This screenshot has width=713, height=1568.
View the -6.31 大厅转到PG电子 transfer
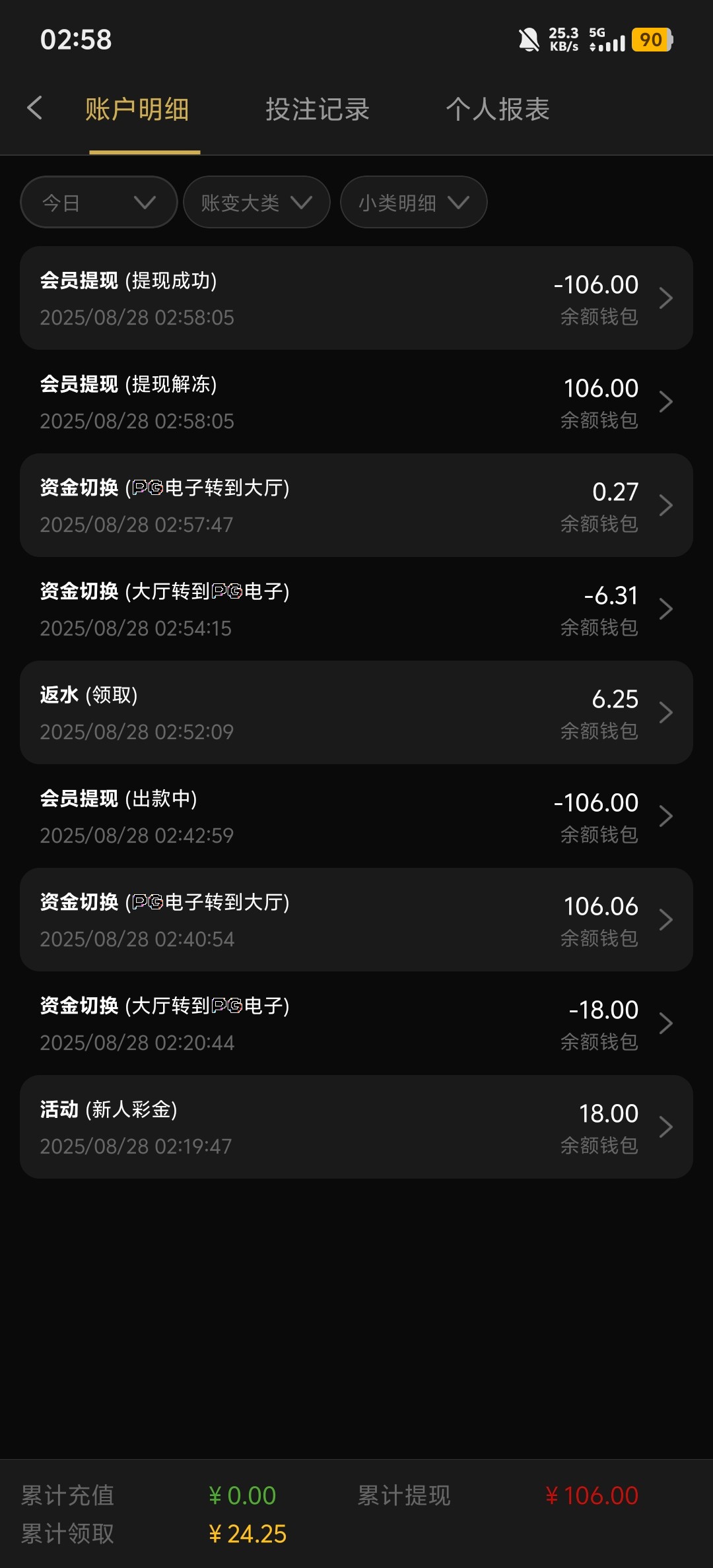[x=356, y=609]
